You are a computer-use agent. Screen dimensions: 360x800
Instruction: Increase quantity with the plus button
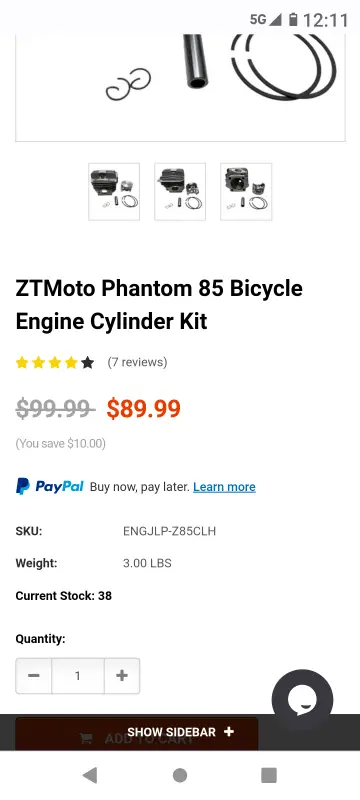click(122, 676)
